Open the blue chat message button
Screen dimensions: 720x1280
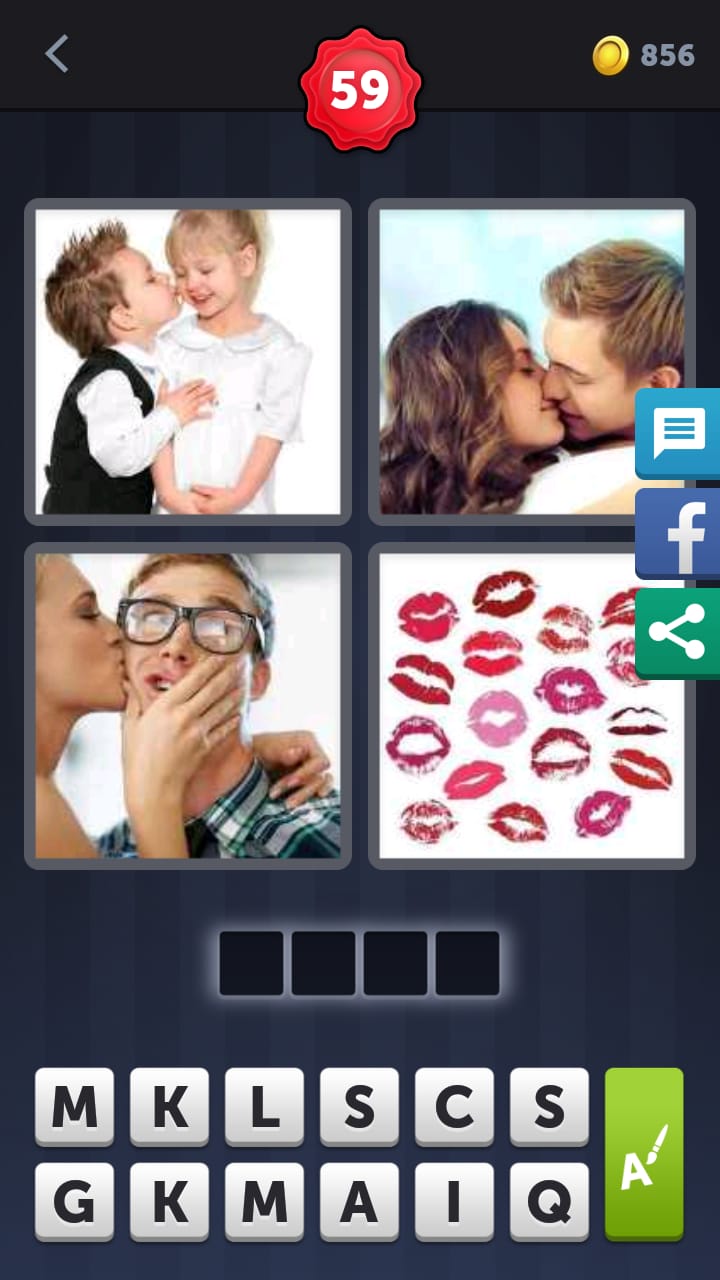point(679,433)
